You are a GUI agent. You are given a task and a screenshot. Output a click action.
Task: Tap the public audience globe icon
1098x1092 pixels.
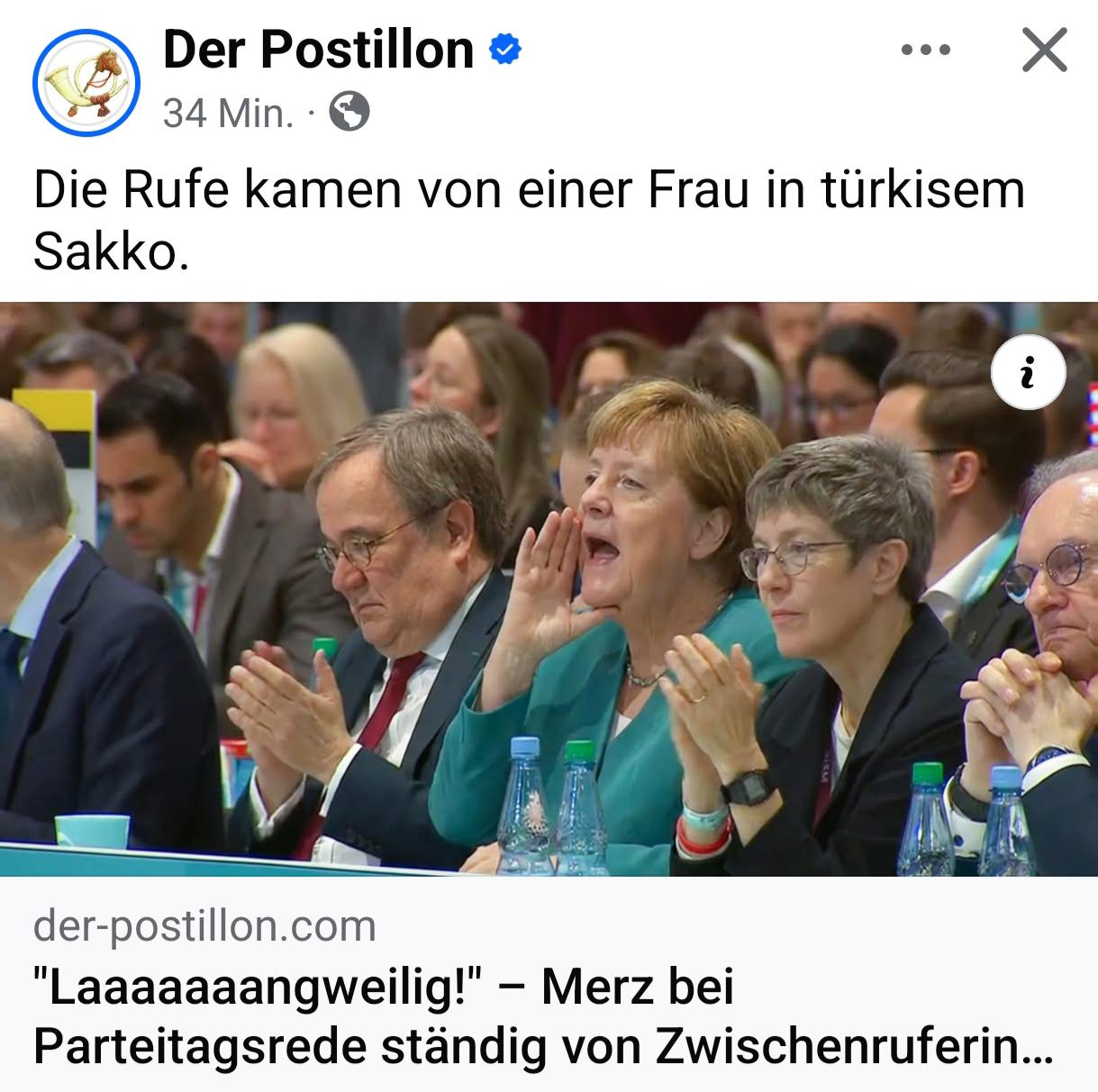click(349, 114)
